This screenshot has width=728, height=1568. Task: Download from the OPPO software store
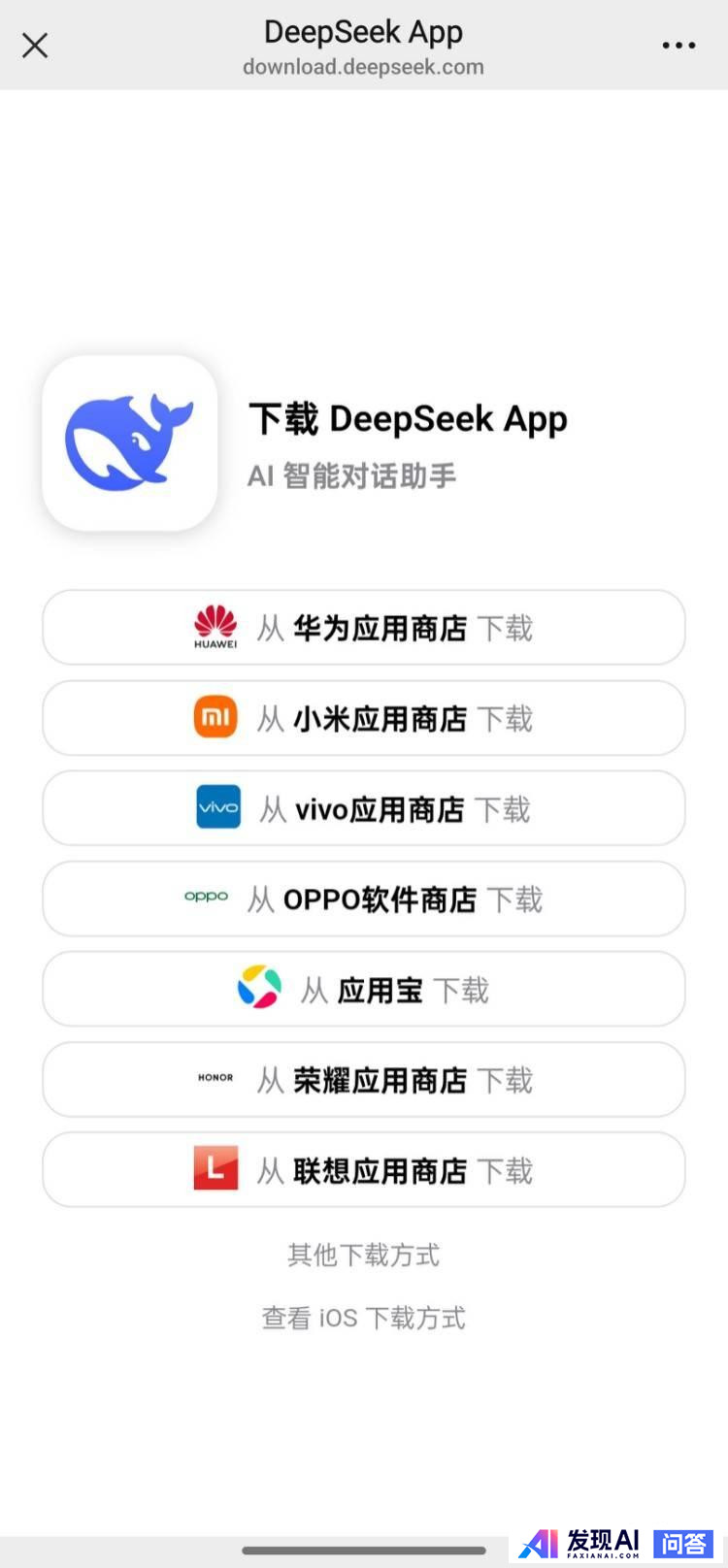coord(364,898)
